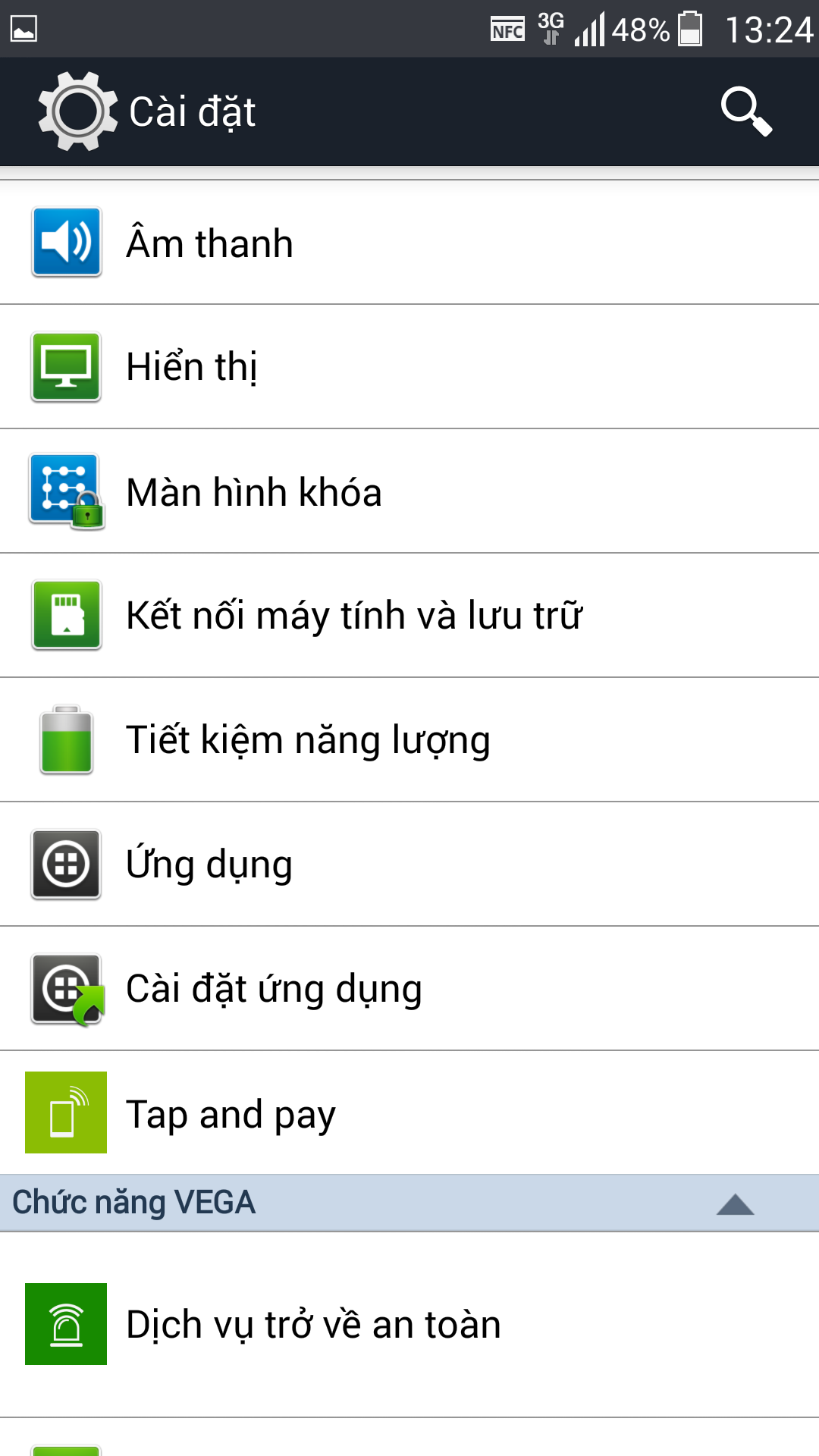Screen dimensions: 819x1456
Task: Go to Màn hình khóa settings
Action: (x=409, y=491)
